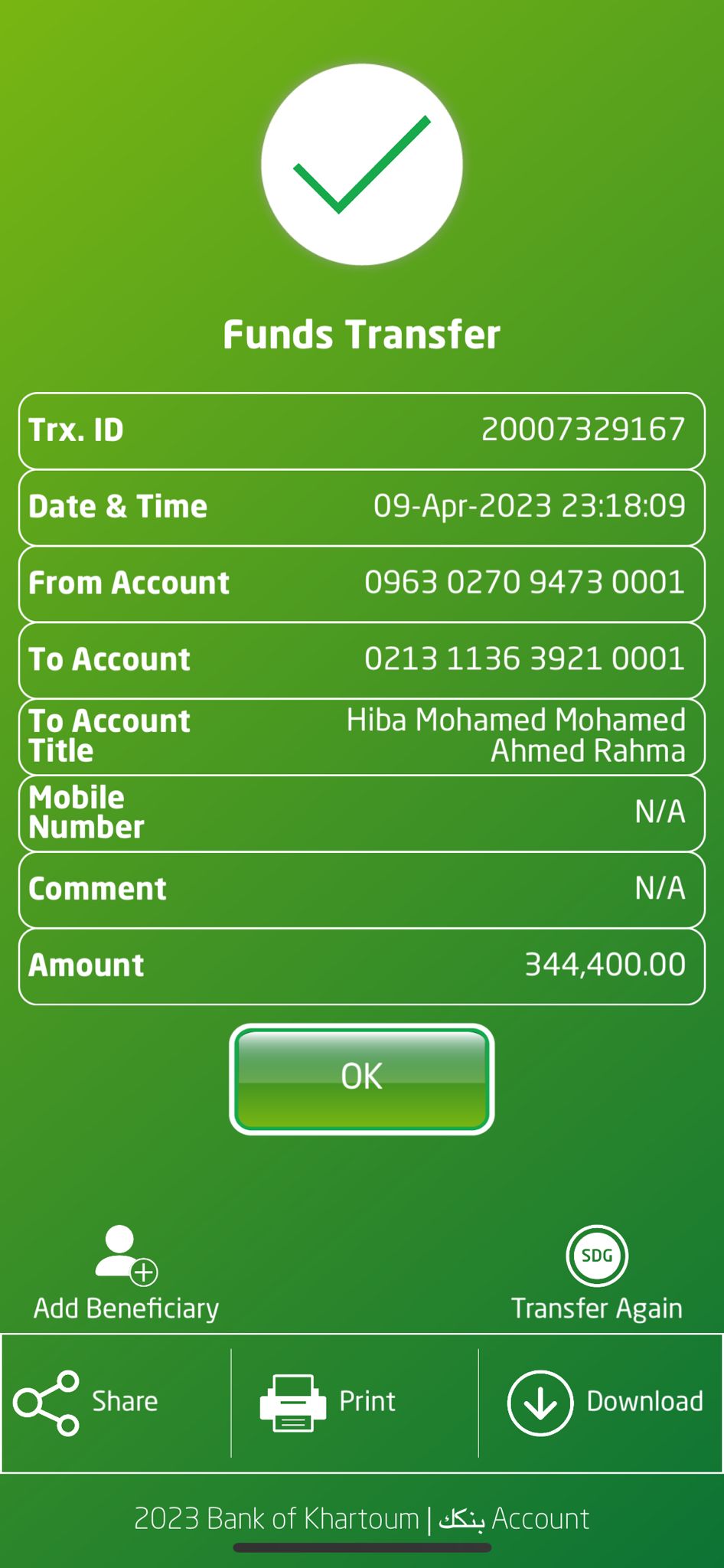Share the transfer receipt

(86, 1402)
